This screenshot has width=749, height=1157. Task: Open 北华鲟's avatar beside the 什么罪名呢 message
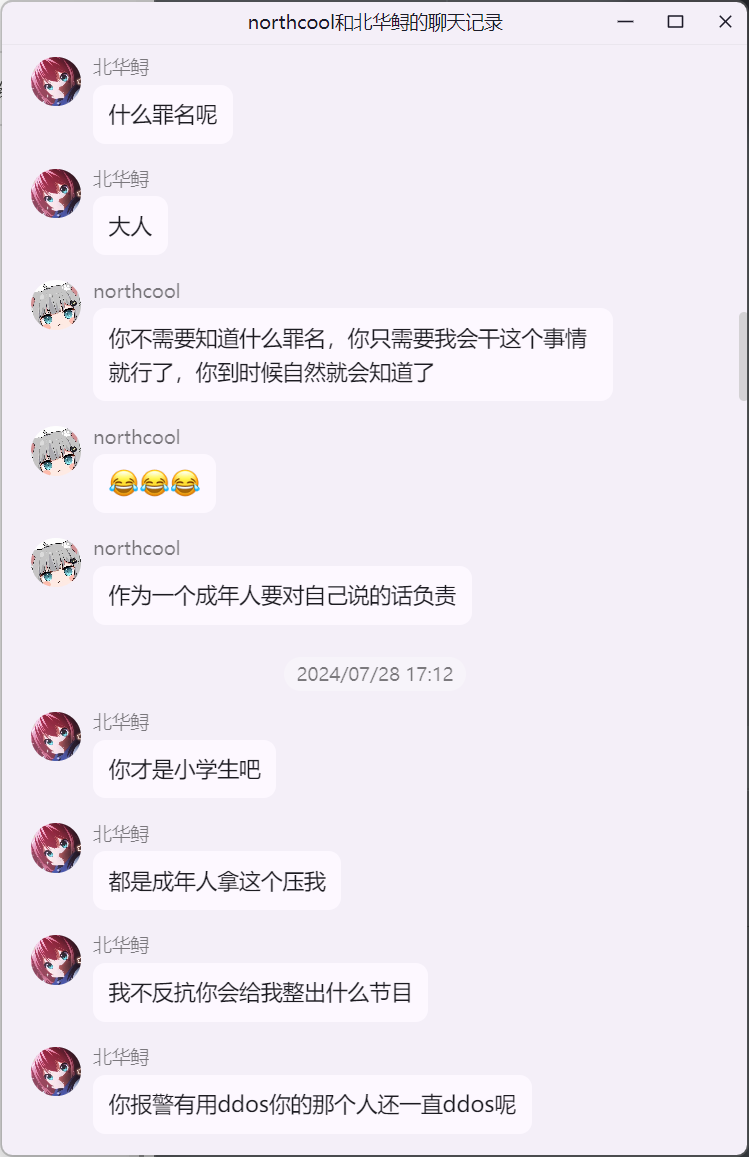[x=56, y=82]
